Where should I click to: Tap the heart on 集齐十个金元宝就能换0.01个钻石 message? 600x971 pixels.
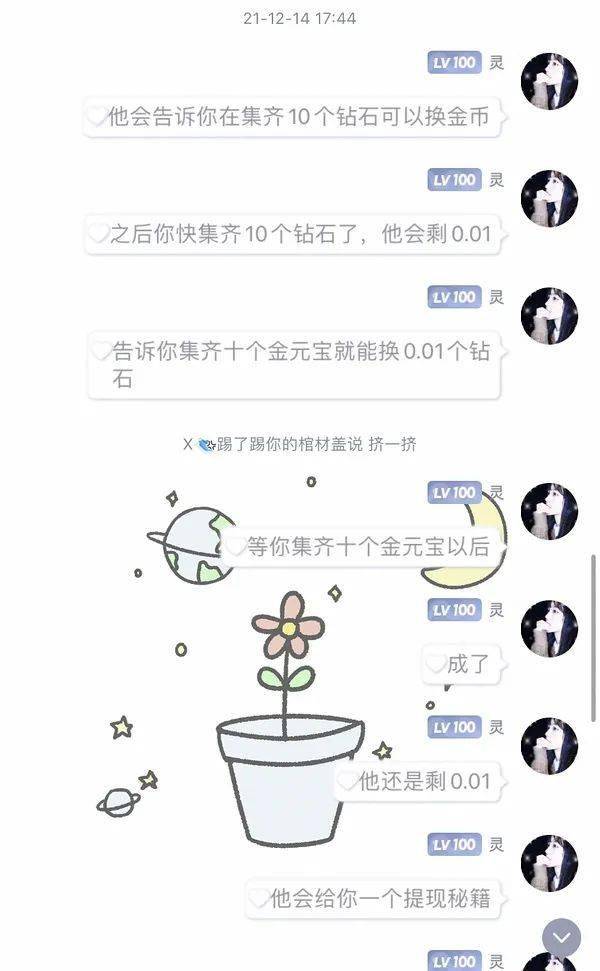(101, 351)
